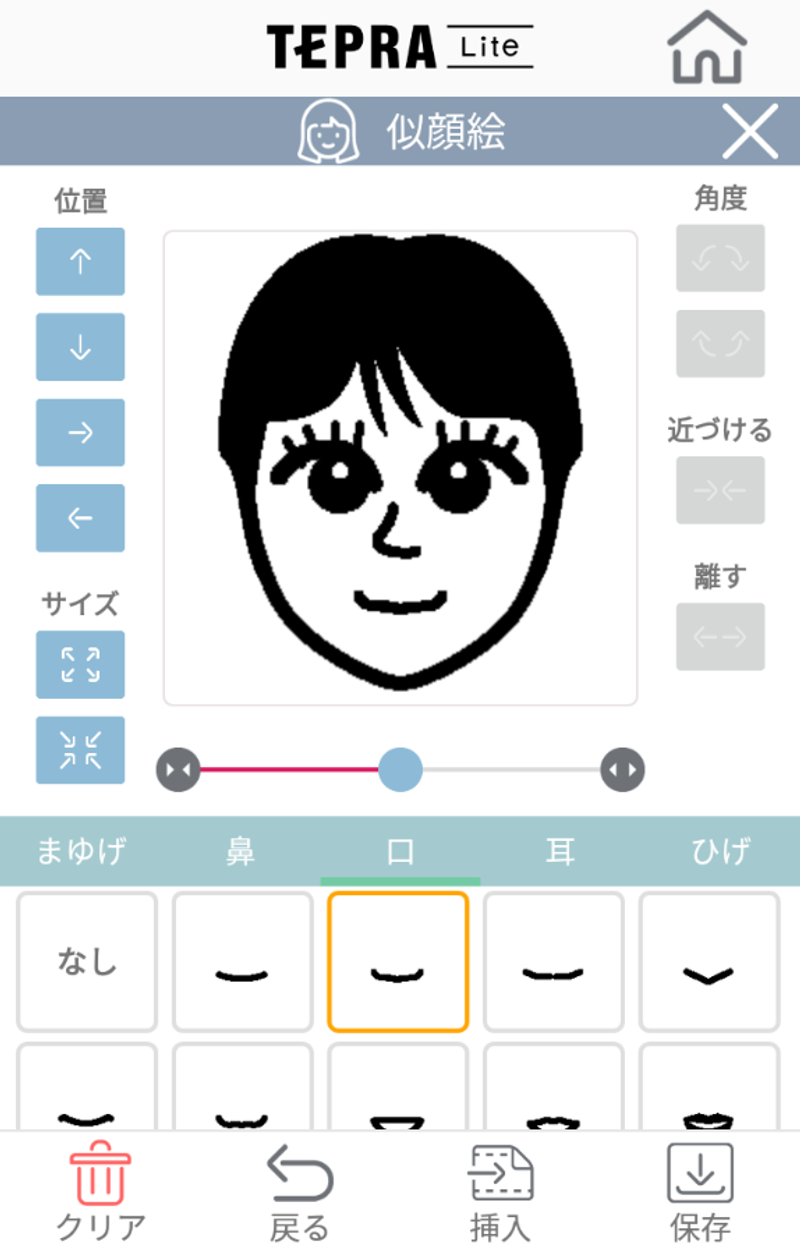Switch to the 鼻 tab
This screenshot has height=1252, width=800.
pyautogui.click(x=240, y=852)
